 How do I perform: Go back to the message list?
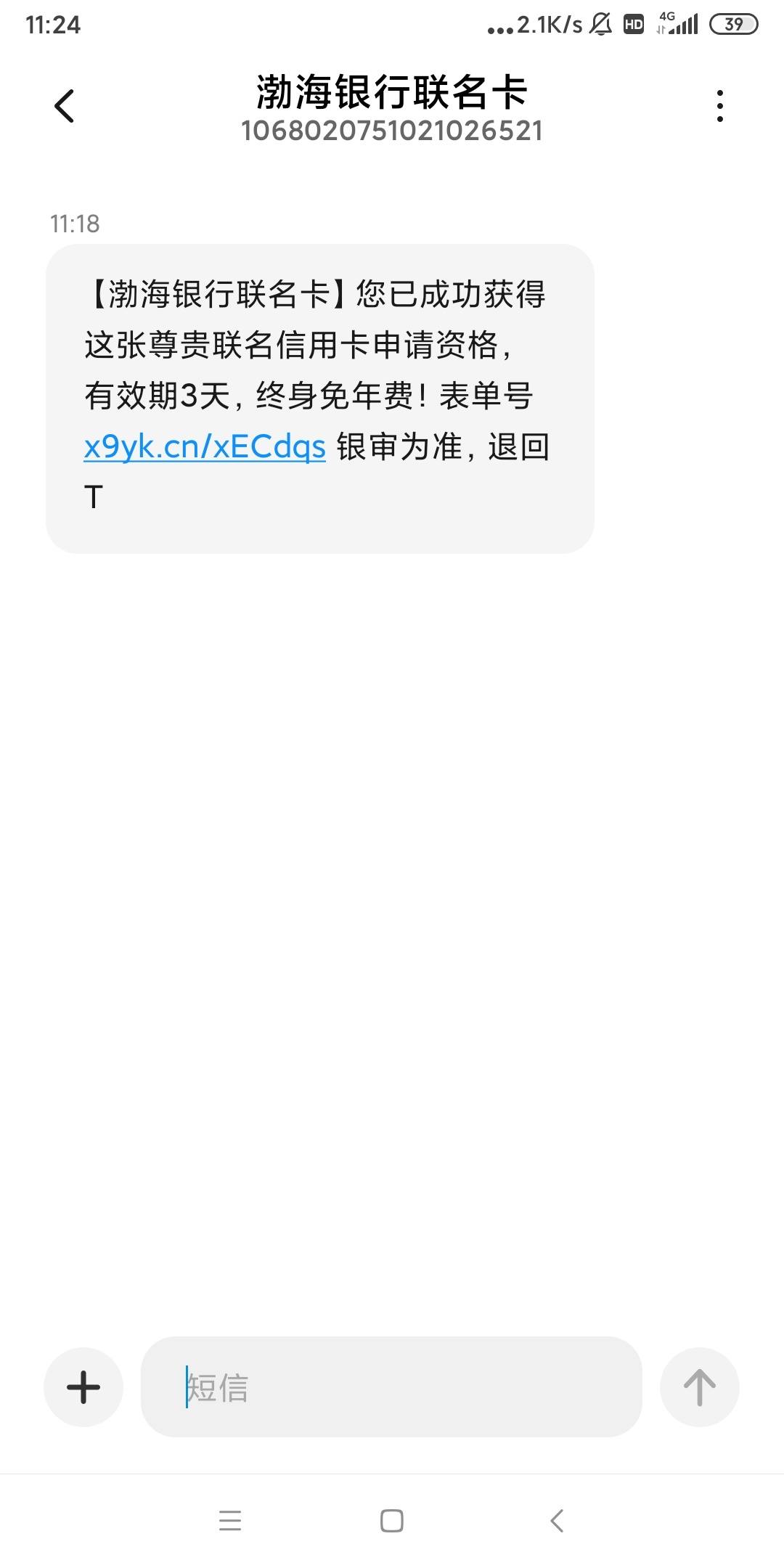click(x=65, y=106)
